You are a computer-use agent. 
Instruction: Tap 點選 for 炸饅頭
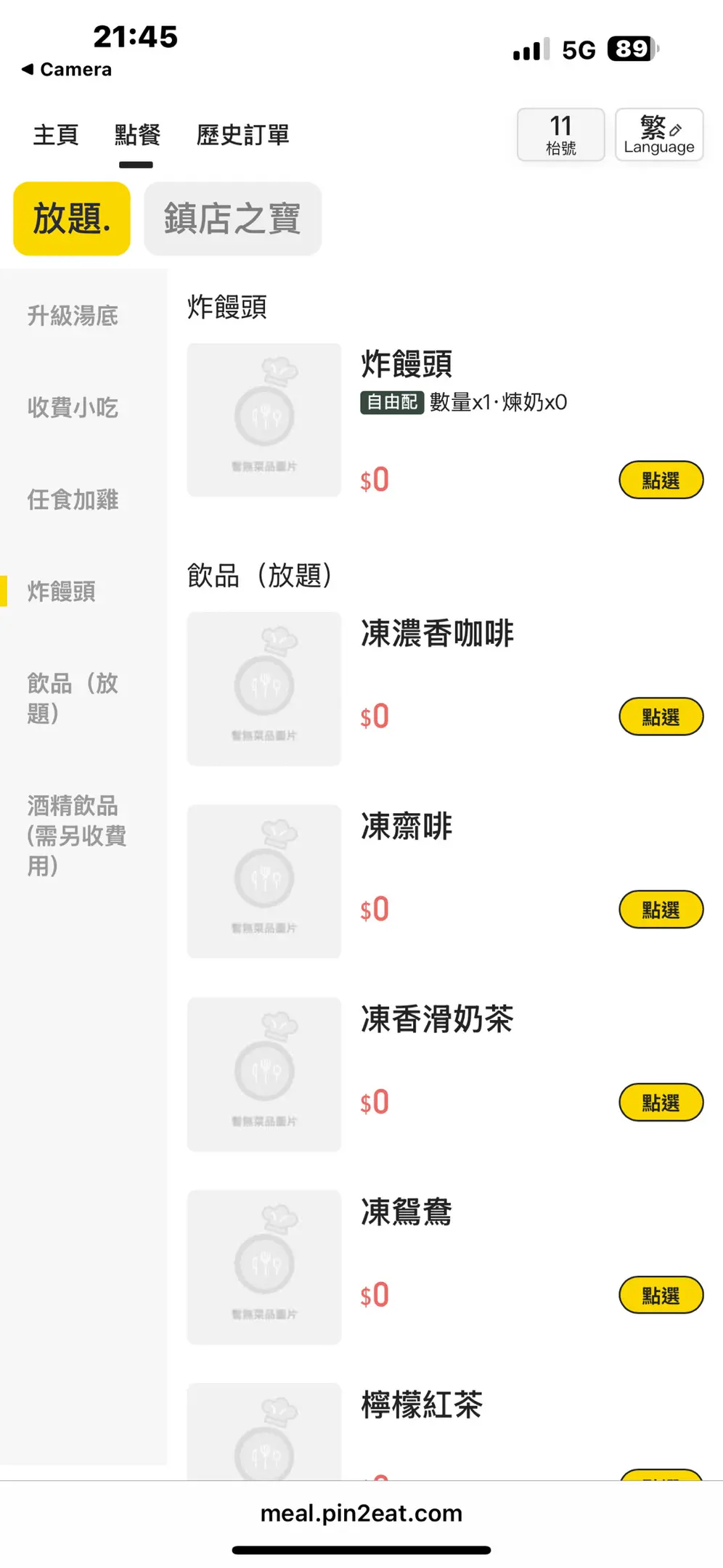[x=661, y=480]
